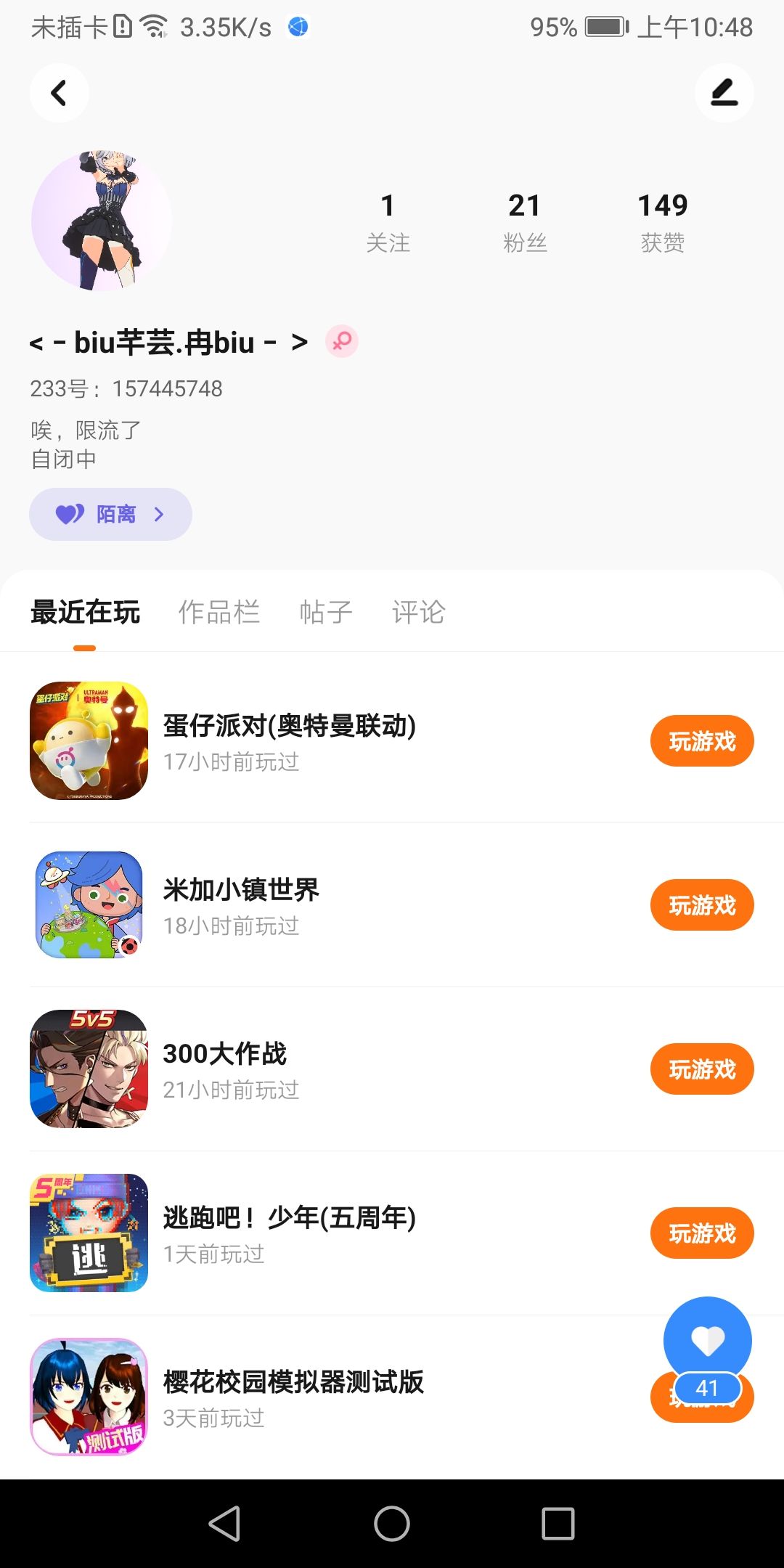
Task: Switch to the 帖子 tab
Action: (x=326, y=612)
